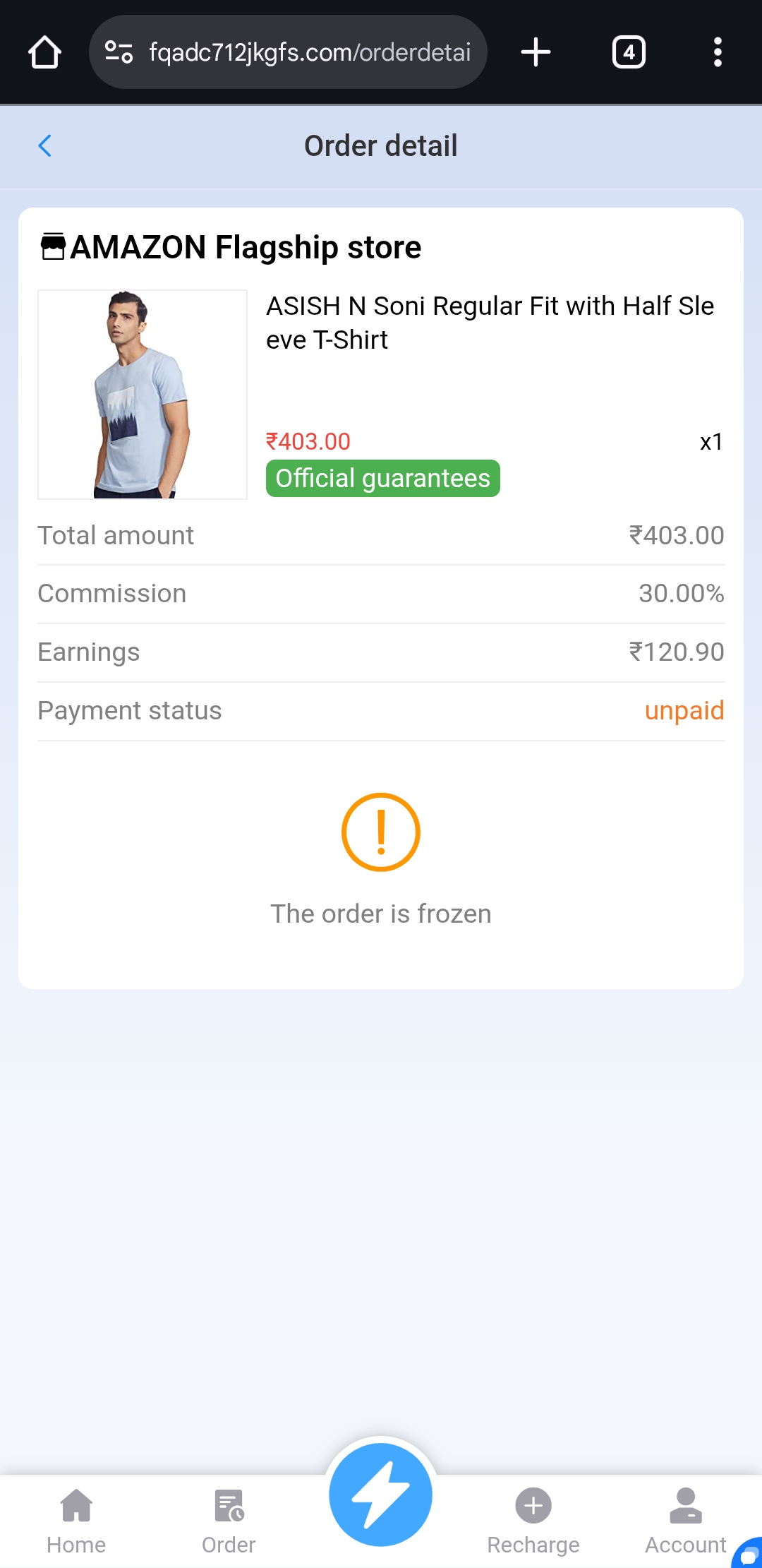Switch to the Home tab

(x=76, y=1521)
